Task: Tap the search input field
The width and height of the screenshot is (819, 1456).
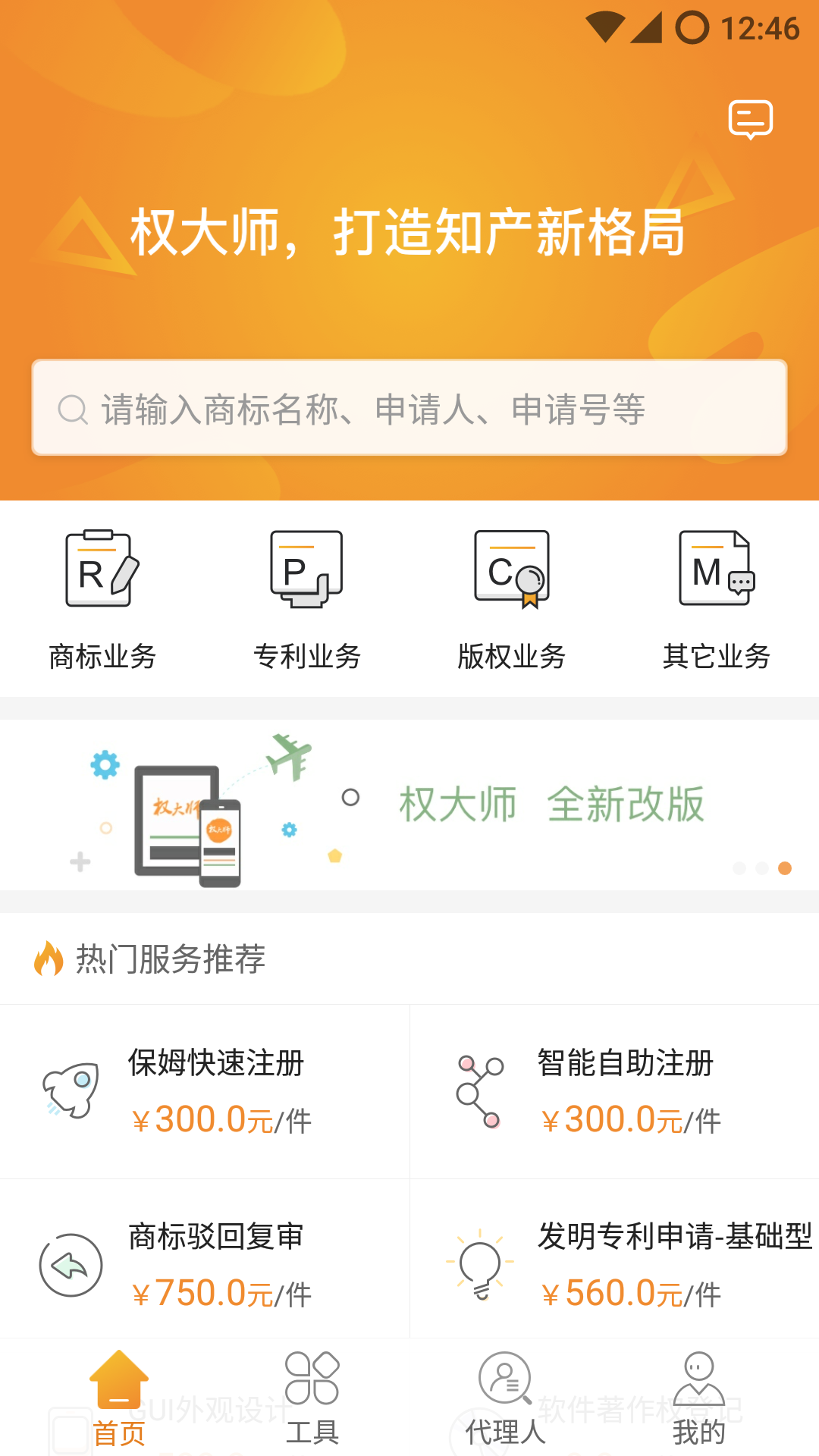Action: [x=409, y=408]
